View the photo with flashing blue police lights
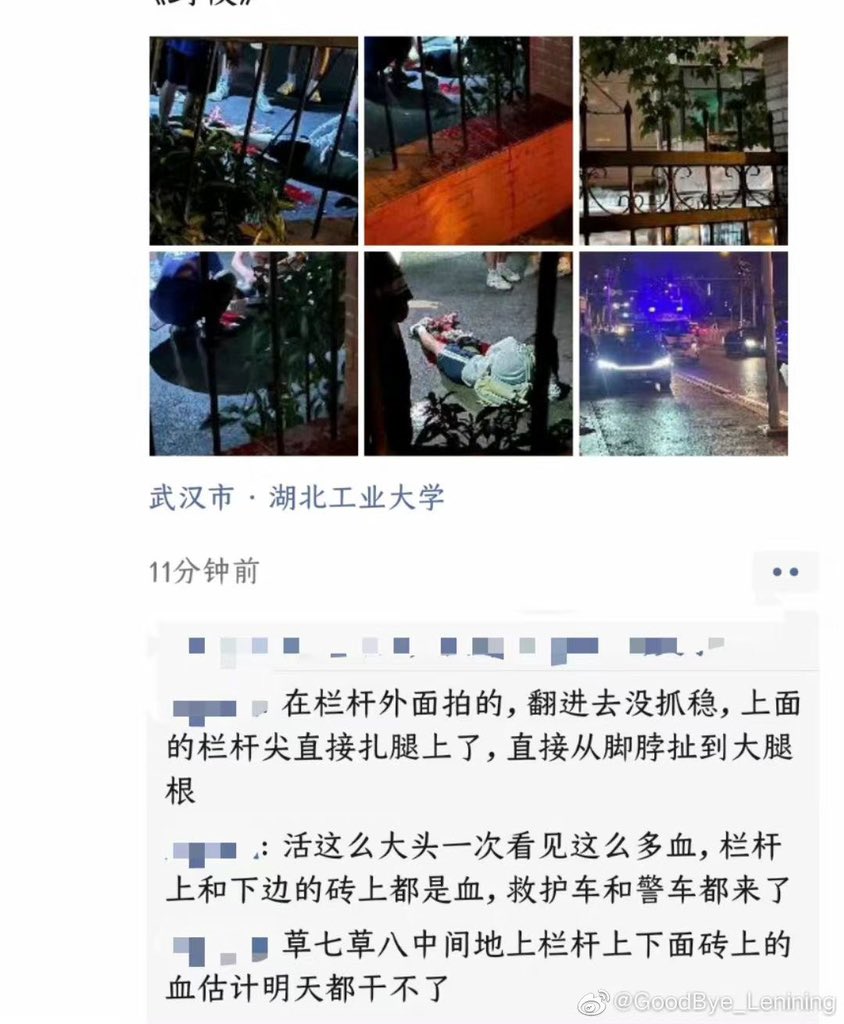 pyautogui.click(x=683, y=353)
